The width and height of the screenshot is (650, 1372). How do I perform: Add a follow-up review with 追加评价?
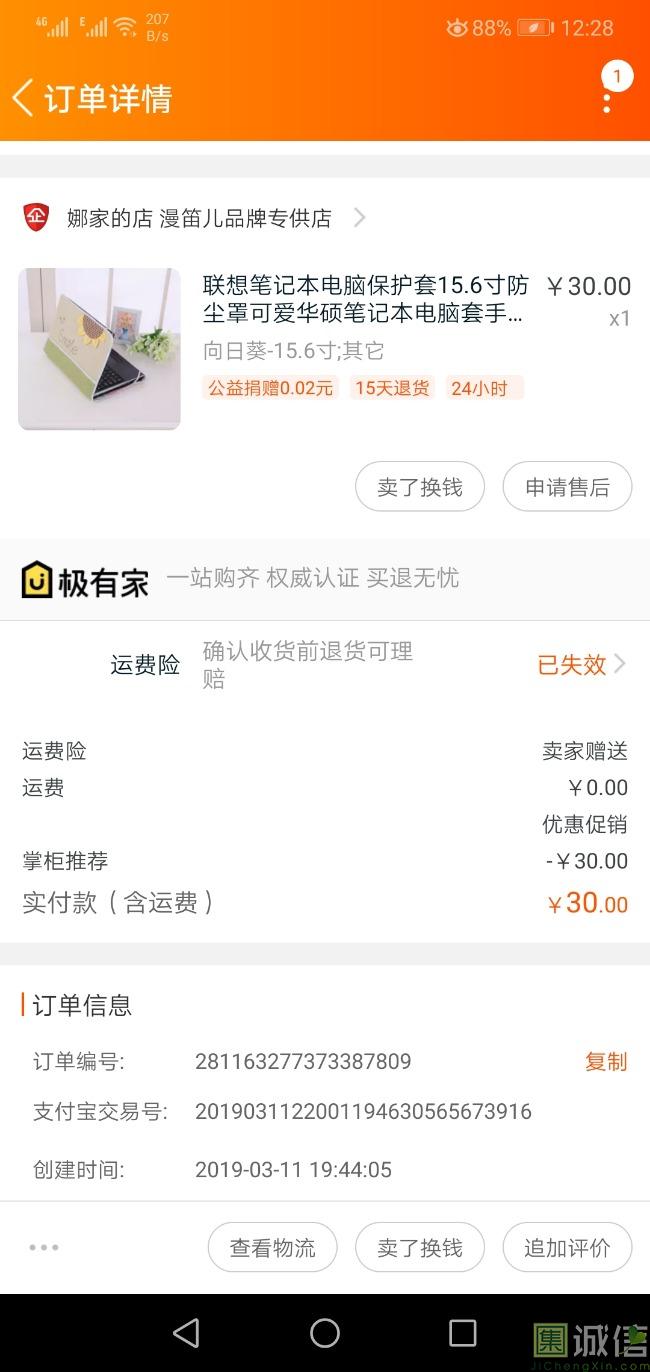tap(567, 1247)
